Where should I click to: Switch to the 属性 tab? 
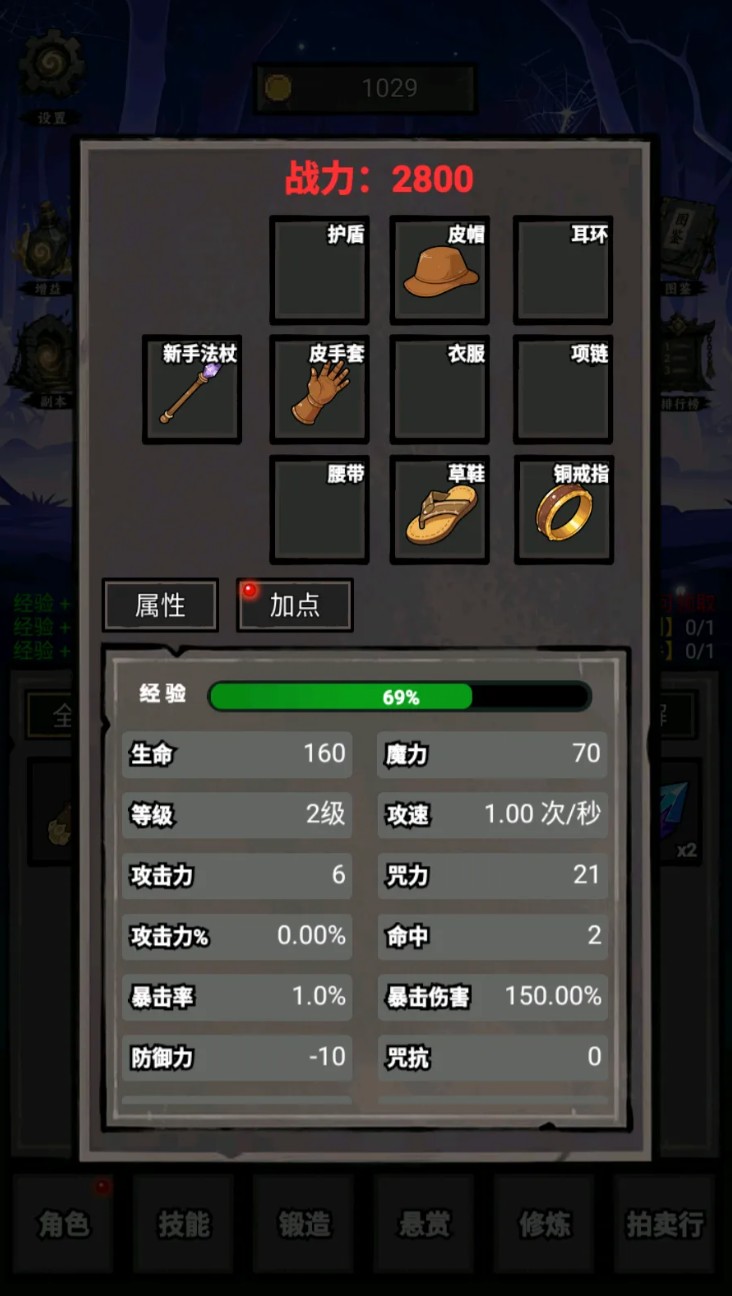tap(160, 605)
